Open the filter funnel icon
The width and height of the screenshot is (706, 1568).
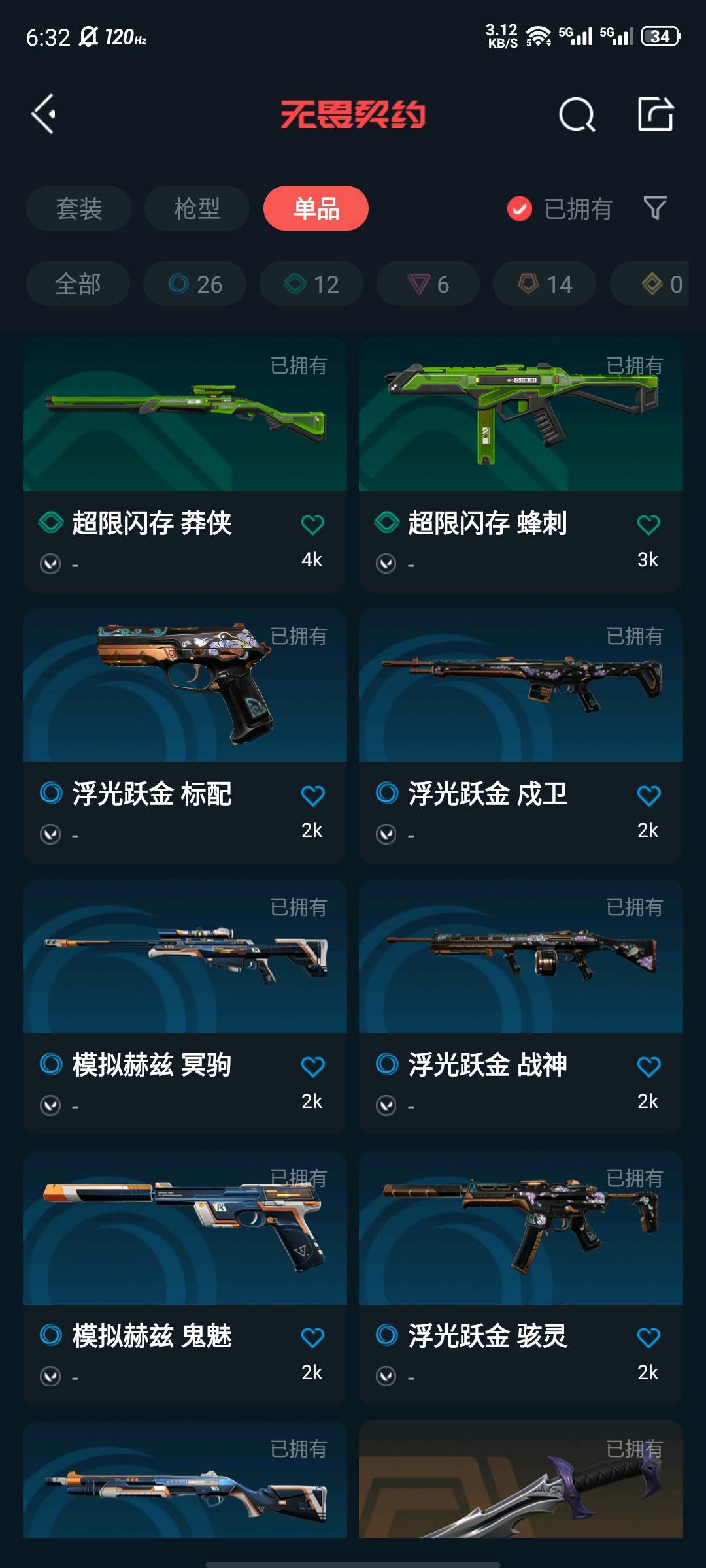[654, 208]
